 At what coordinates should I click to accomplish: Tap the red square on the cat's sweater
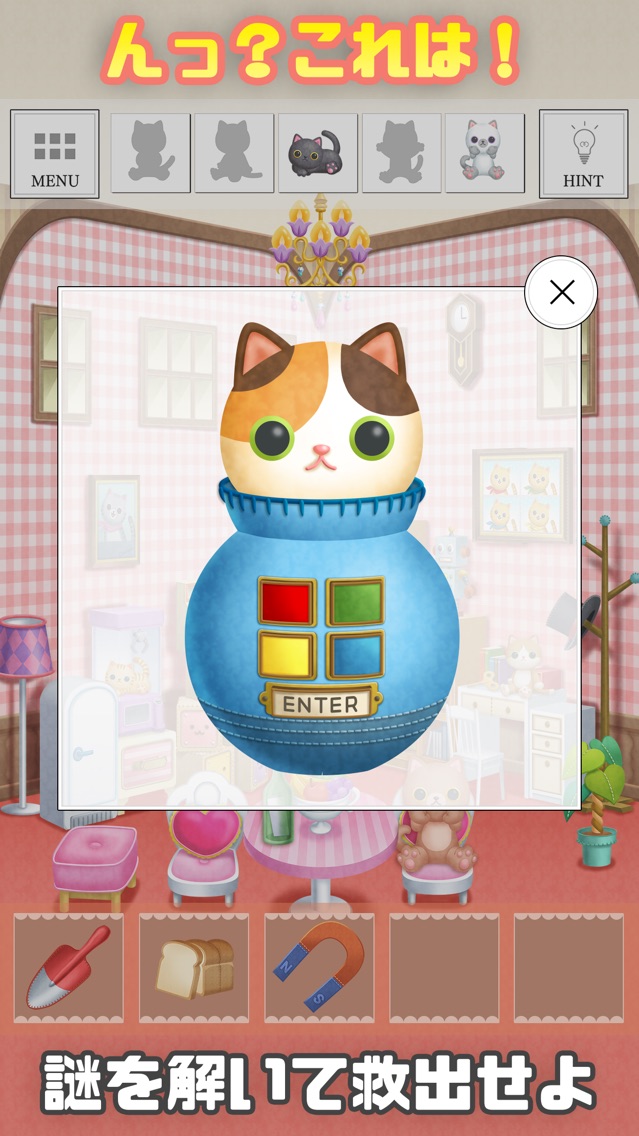[287, 601]
